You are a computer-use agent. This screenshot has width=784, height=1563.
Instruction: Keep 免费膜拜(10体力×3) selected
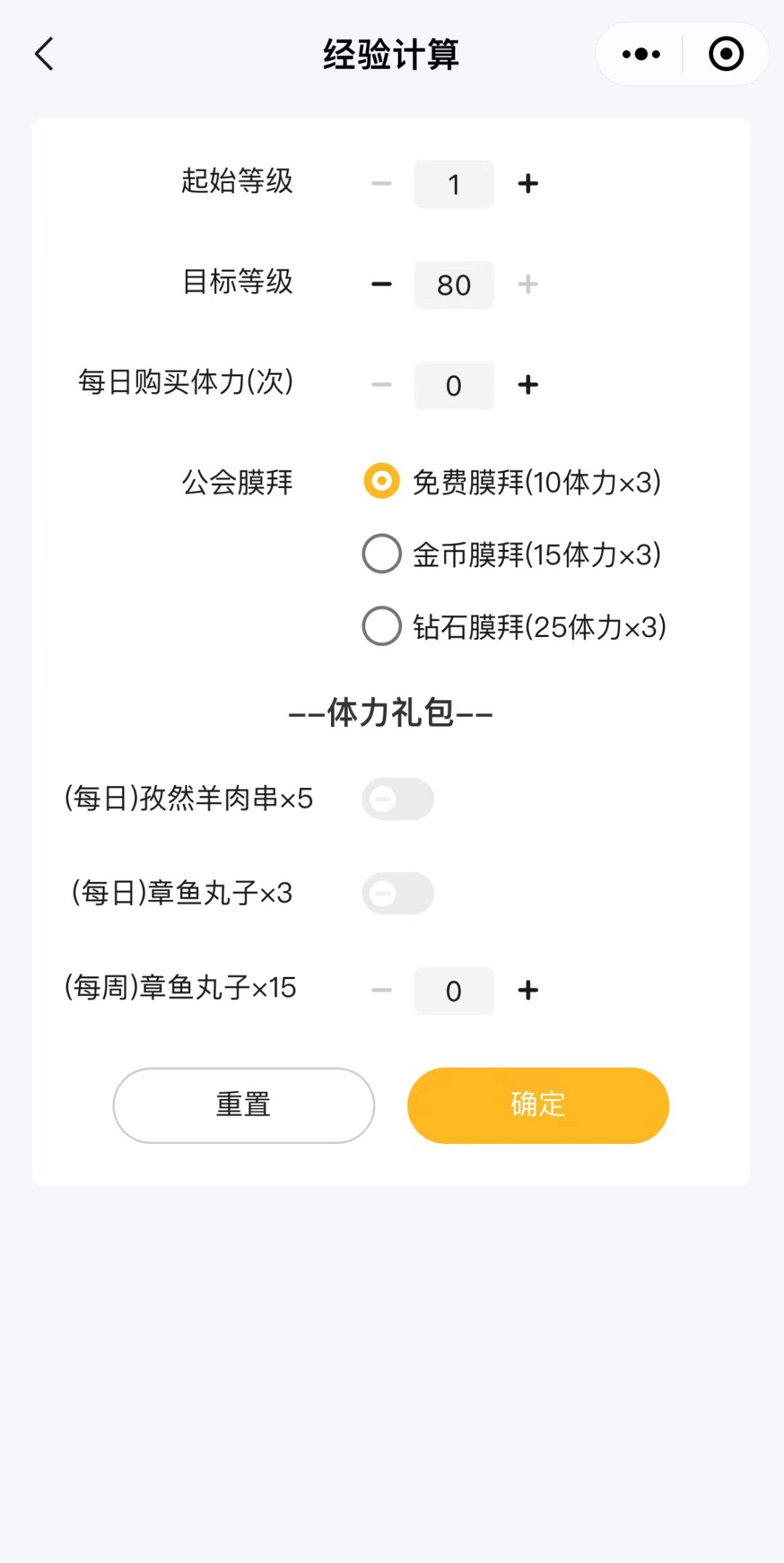tap(381, 482)
